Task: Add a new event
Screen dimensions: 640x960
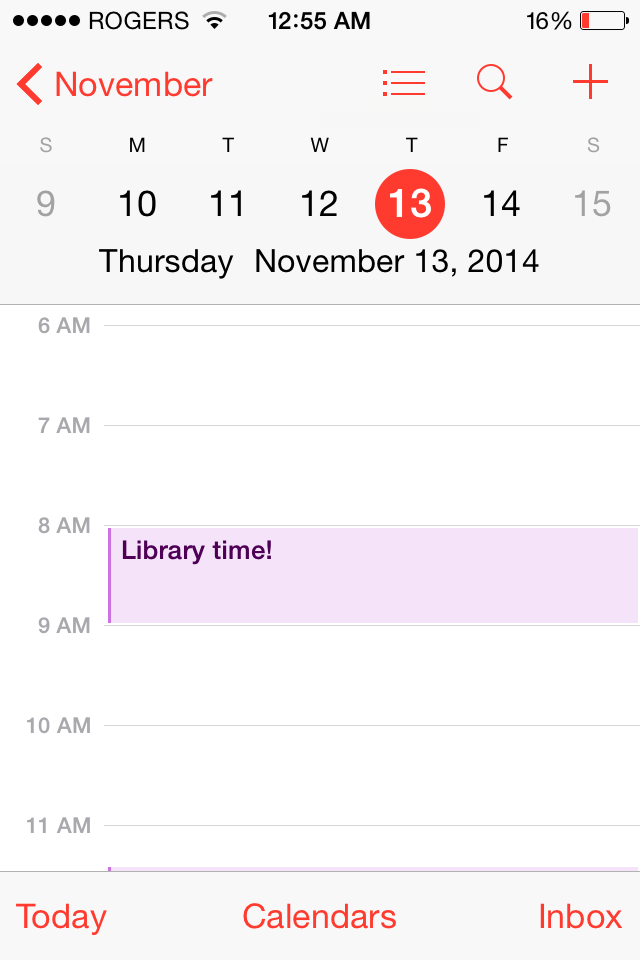Action: pyautogui.click(x=590, y=83)
